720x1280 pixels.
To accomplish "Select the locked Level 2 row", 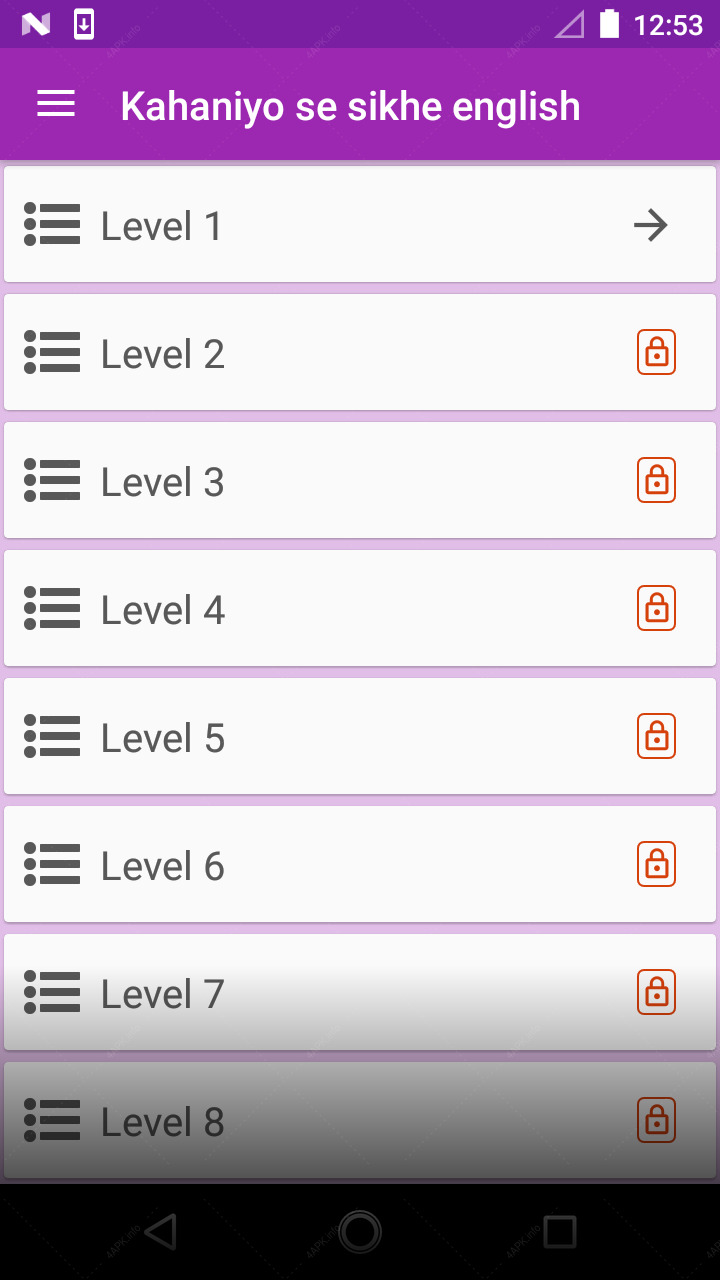I will pyautogui.click(x=360, y=352).
